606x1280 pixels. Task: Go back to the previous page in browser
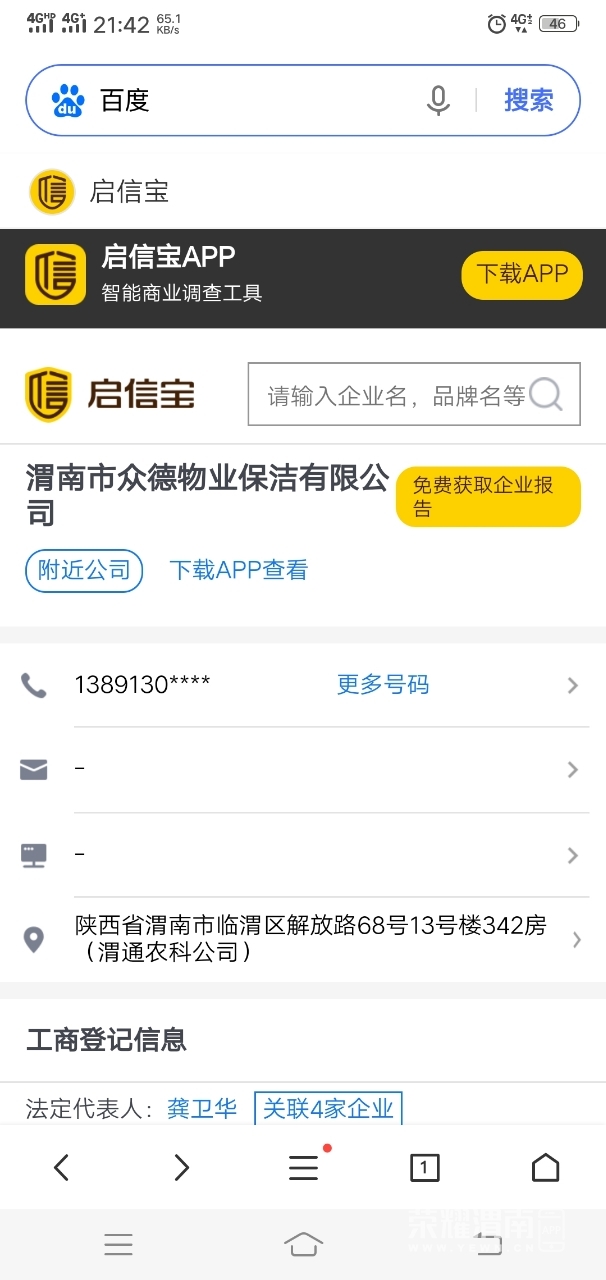(x=61, y=1168)
